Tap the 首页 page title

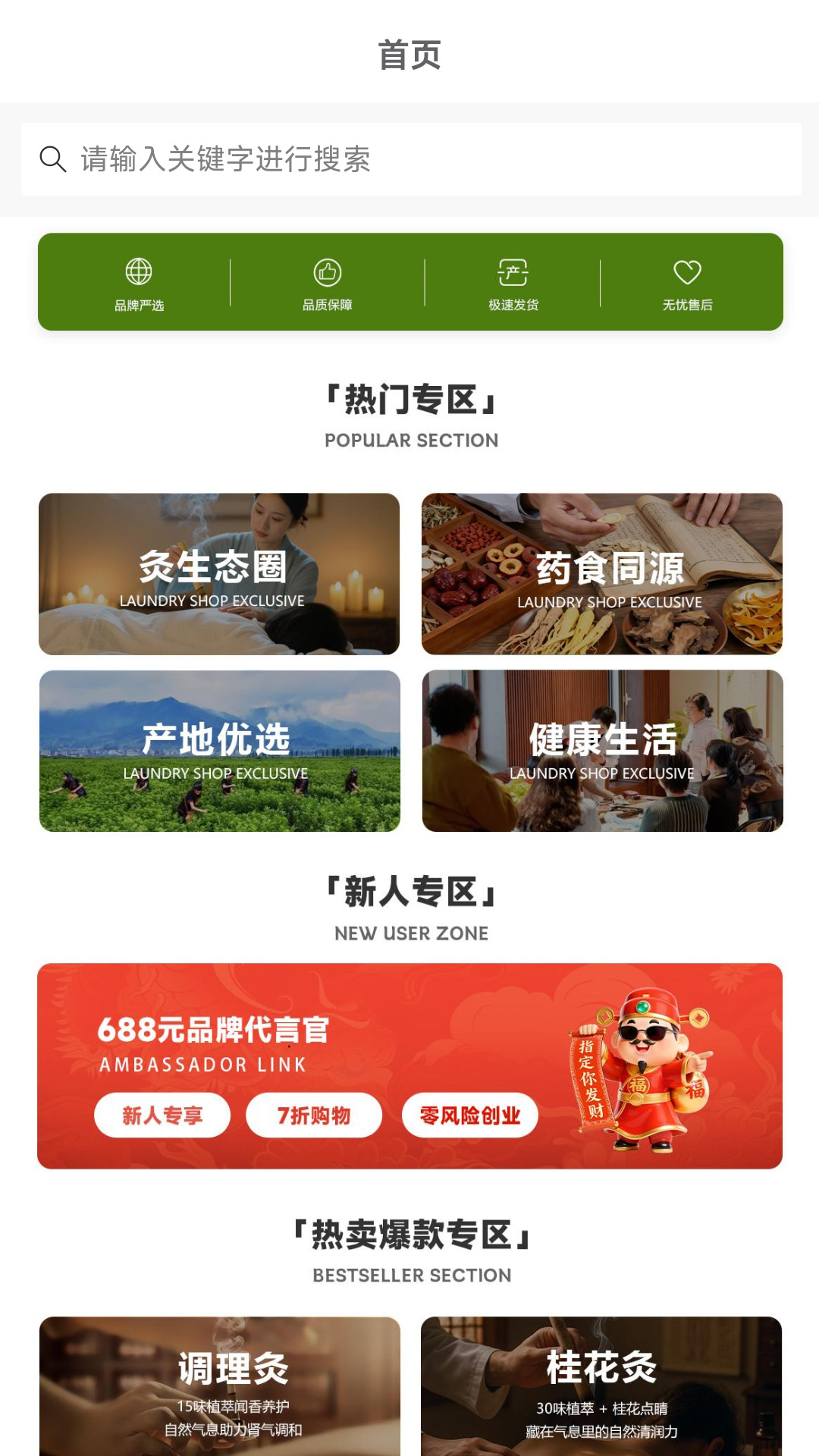[409, 53]
